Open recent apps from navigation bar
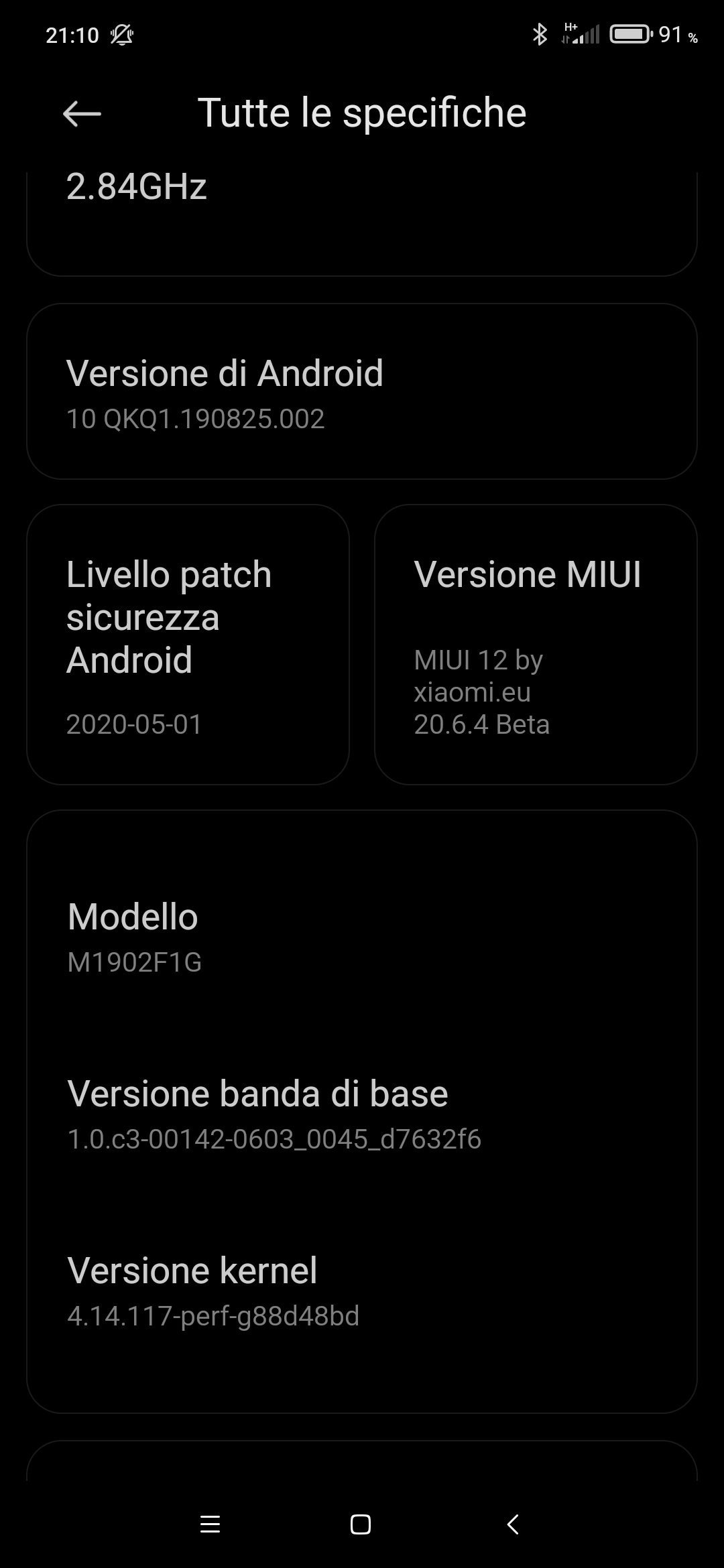Viewport: 724px width, 1568px height. pyautogui.click(x=210, y=1524)
